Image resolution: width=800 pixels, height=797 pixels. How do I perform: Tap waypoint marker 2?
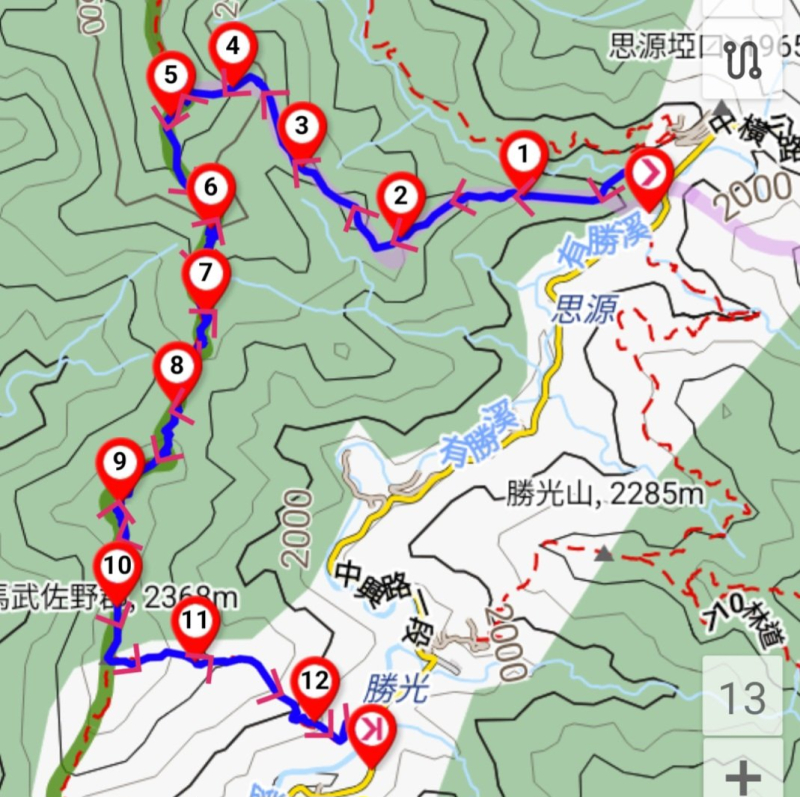[x=400, y=196]
